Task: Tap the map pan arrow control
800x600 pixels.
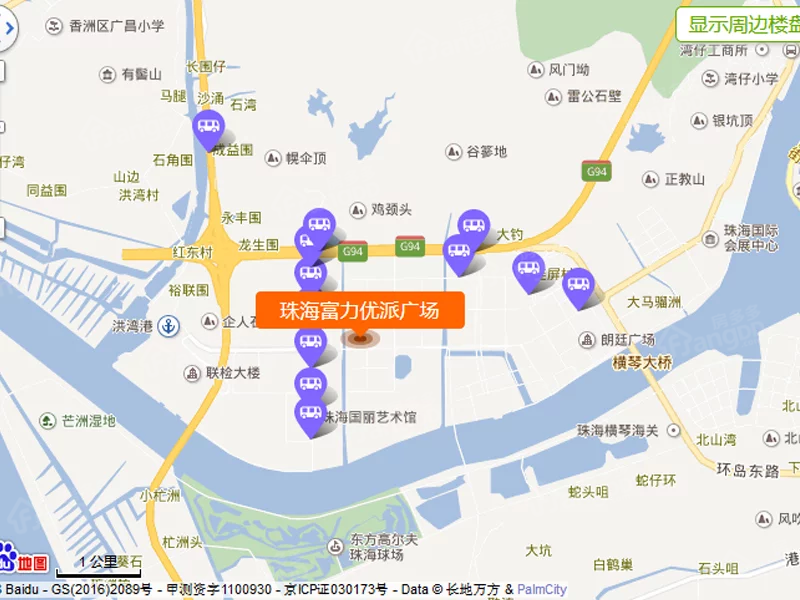Action: [x=8, y=28]
